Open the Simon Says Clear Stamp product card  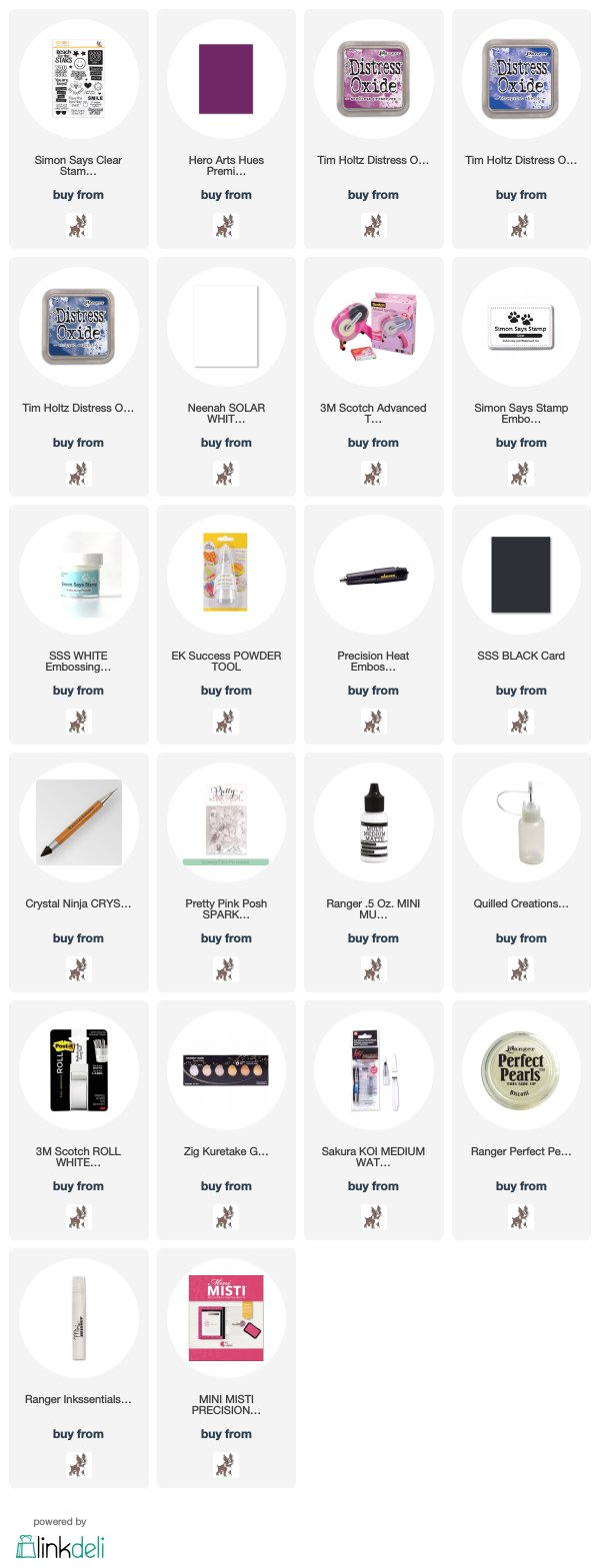tap(78, 80)
